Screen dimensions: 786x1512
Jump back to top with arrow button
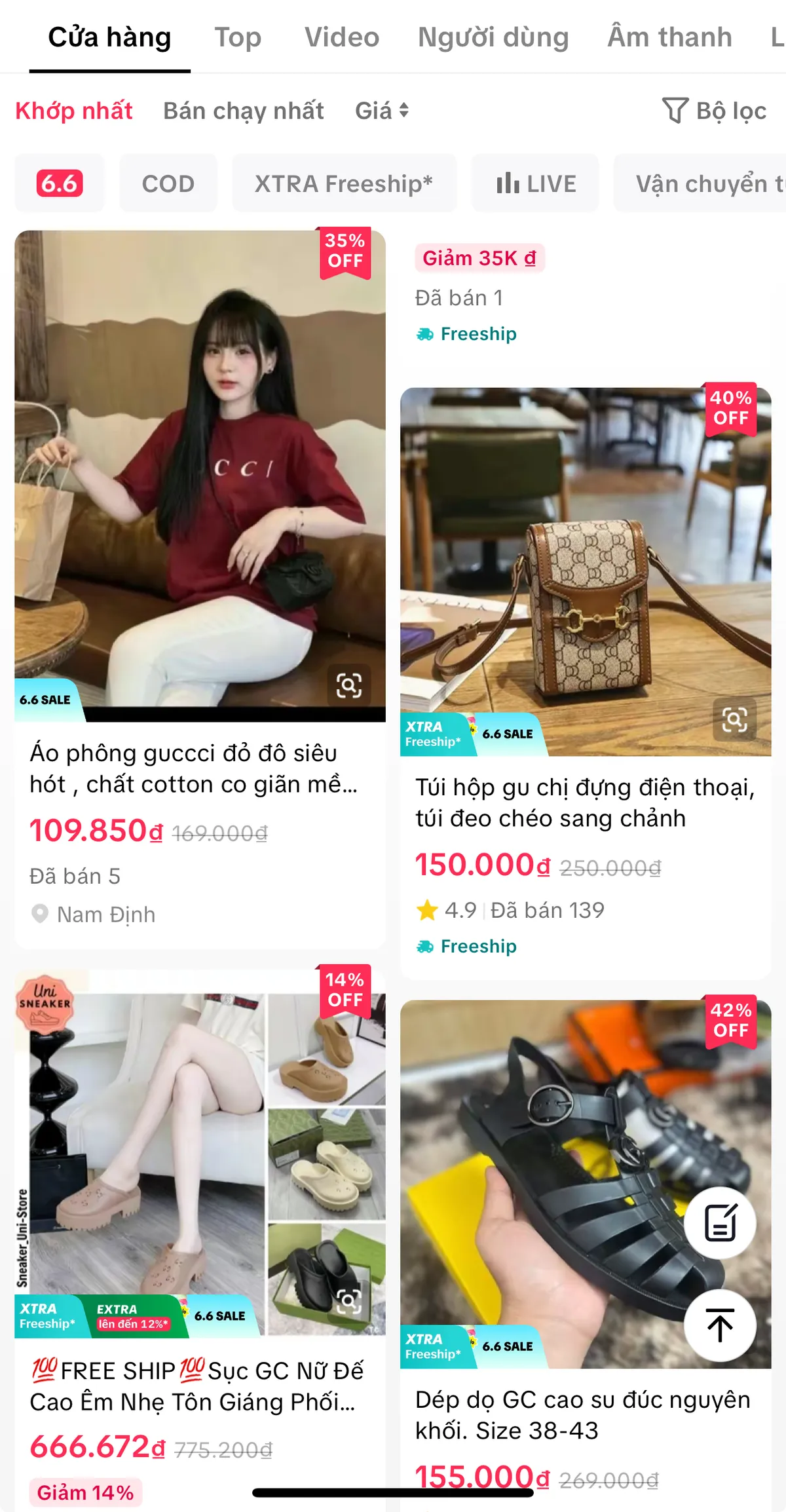(719, 1325)
